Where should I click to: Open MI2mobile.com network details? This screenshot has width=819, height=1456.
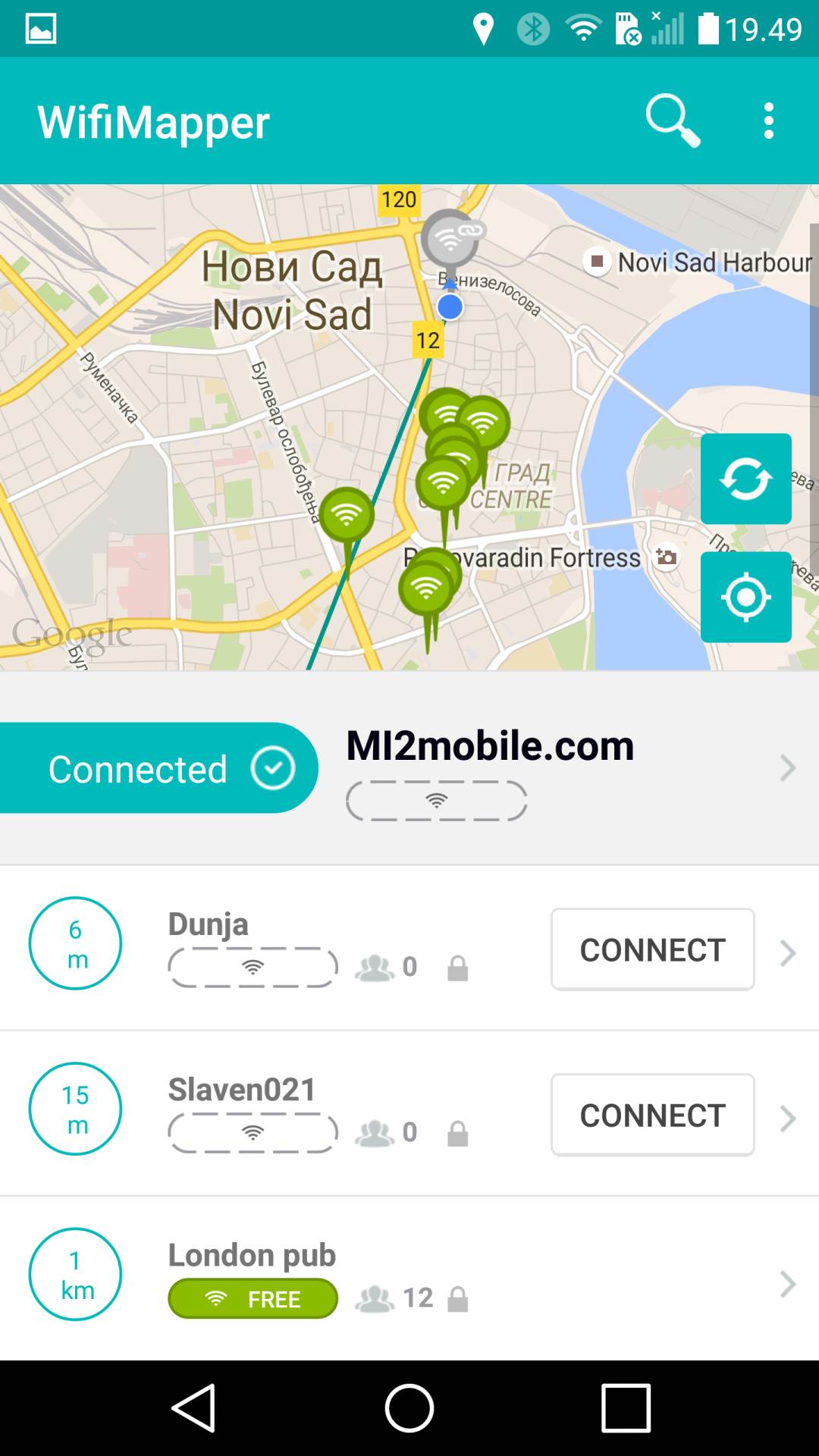787,768
